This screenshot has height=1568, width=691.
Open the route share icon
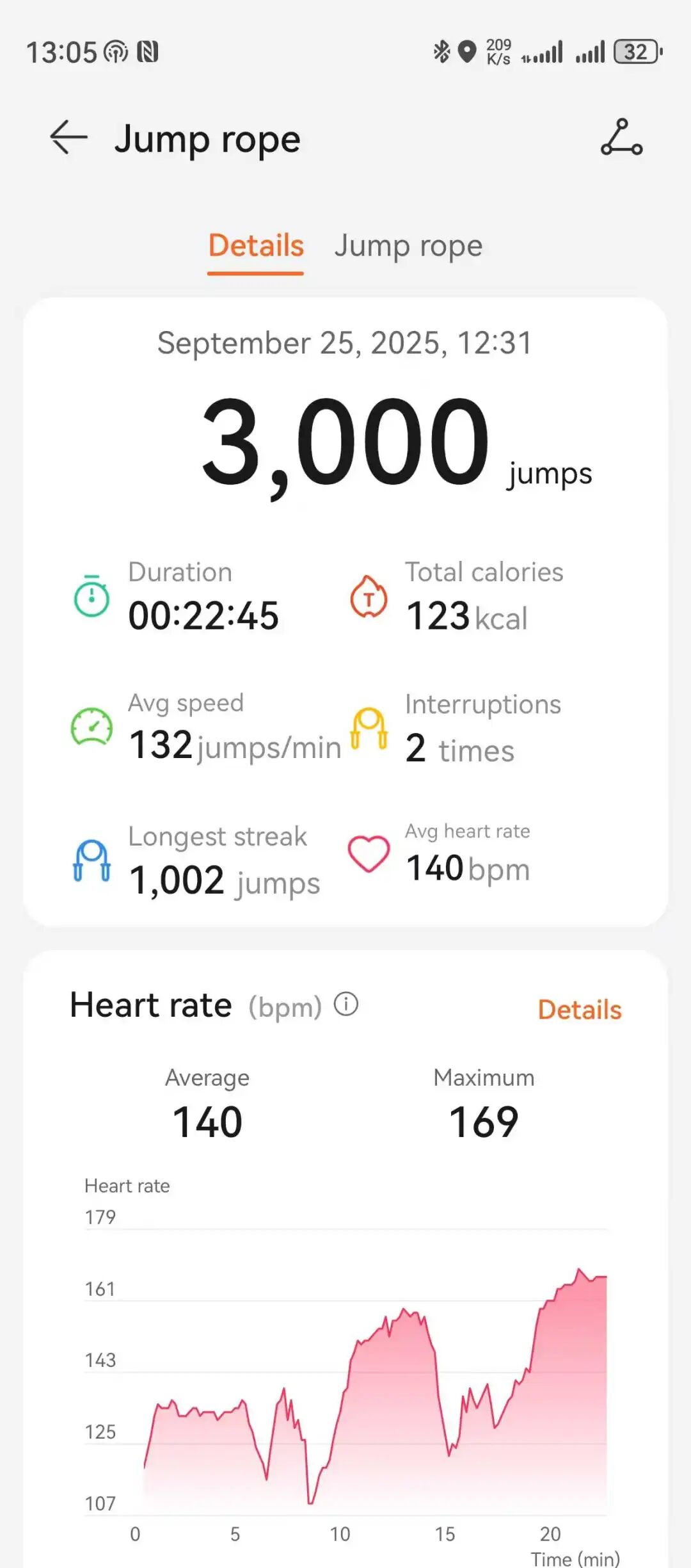point(621,137)
